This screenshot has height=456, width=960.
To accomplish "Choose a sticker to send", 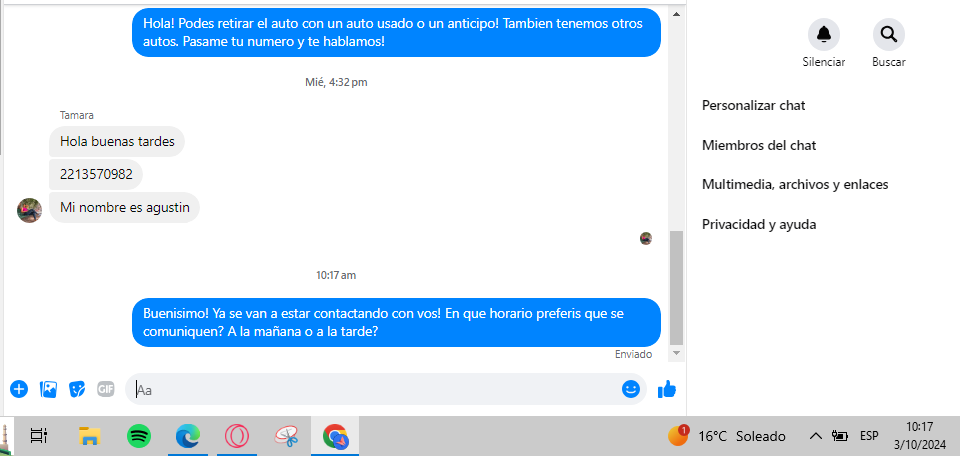I will (x=77, y=389).
